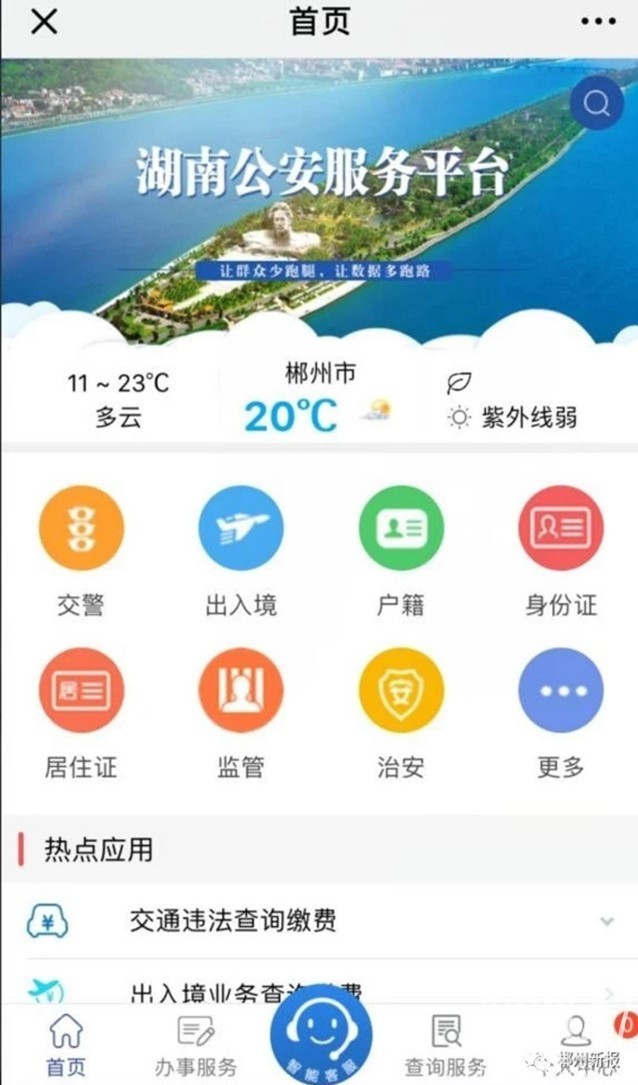Open the three-dot overflow menu

click(x=598, y=22)
